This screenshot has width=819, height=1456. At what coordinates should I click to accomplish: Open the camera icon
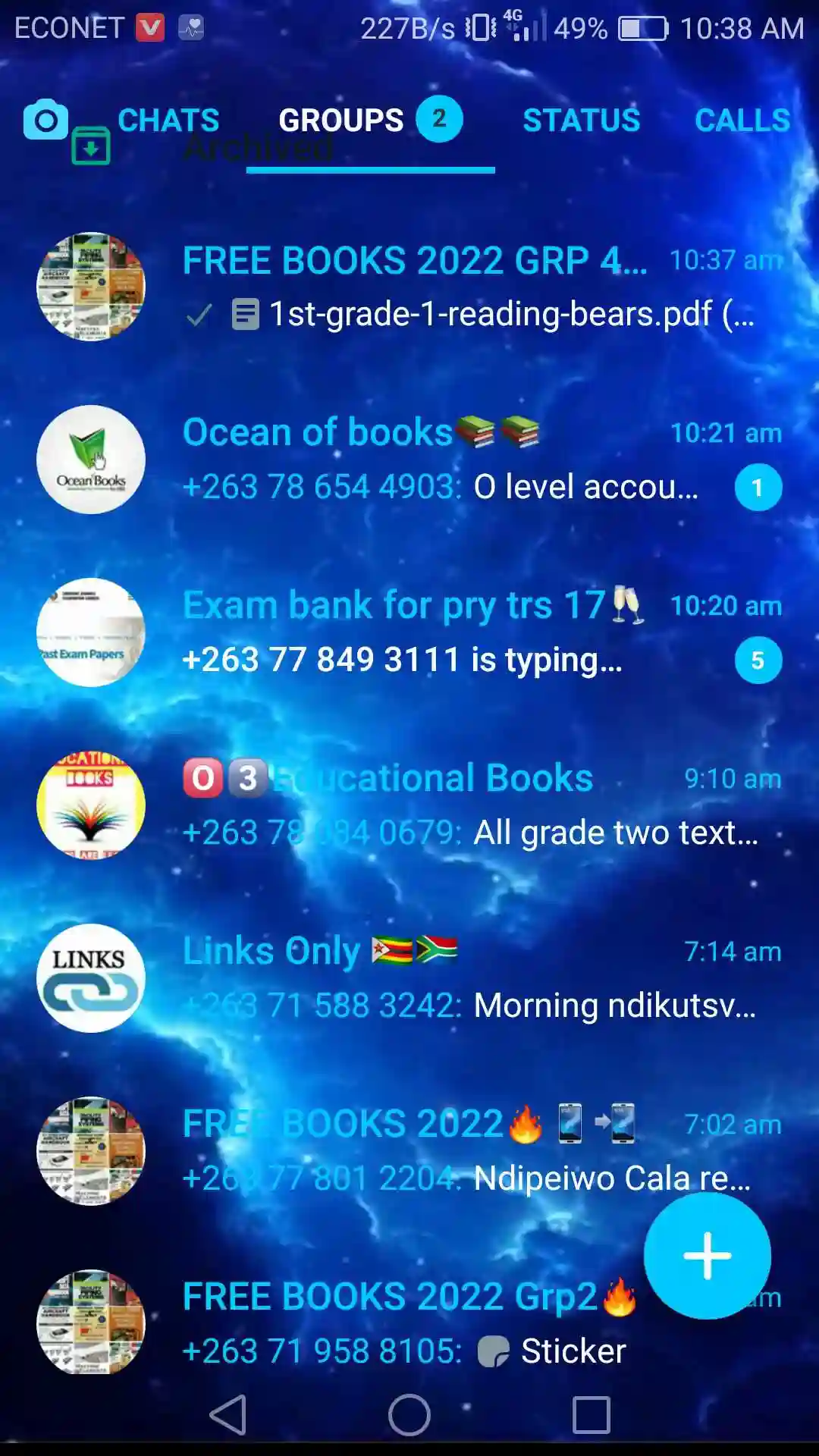click(45, 119)
